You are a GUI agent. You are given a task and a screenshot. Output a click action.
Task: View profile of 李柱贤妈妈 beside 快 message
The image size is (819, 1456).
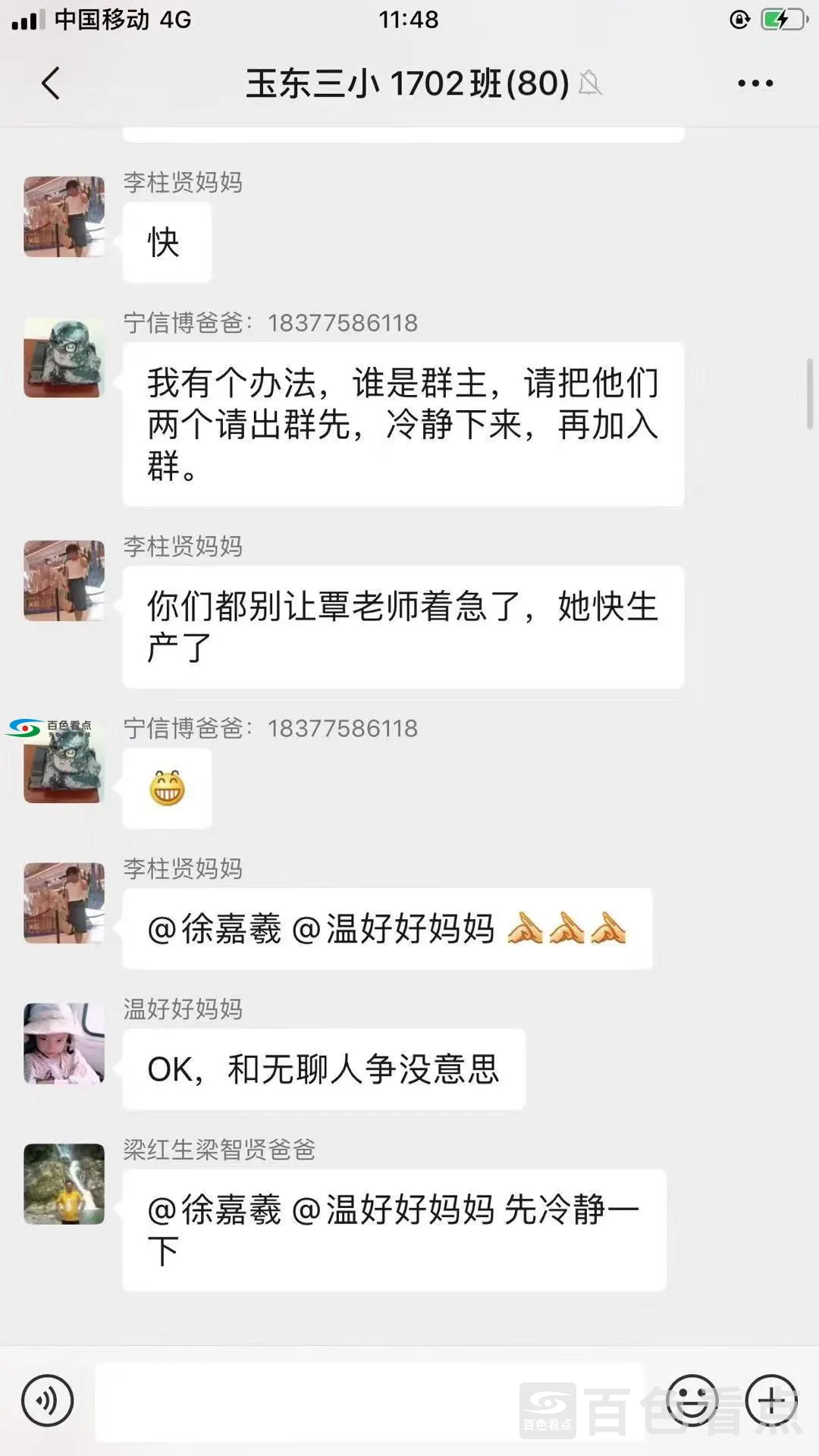coord(64,217)
